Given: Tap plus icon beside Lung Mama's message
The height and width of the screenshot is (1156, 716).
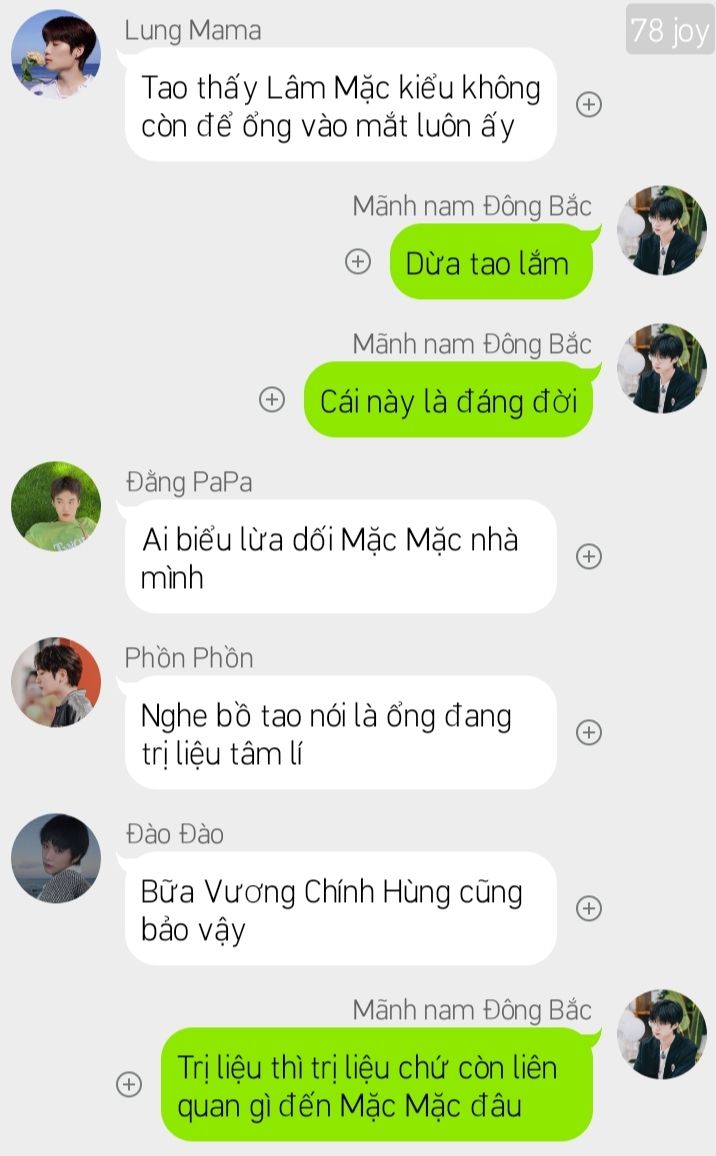Looking at the screenshot, I should pyautogui.click(x=589, y=105).
